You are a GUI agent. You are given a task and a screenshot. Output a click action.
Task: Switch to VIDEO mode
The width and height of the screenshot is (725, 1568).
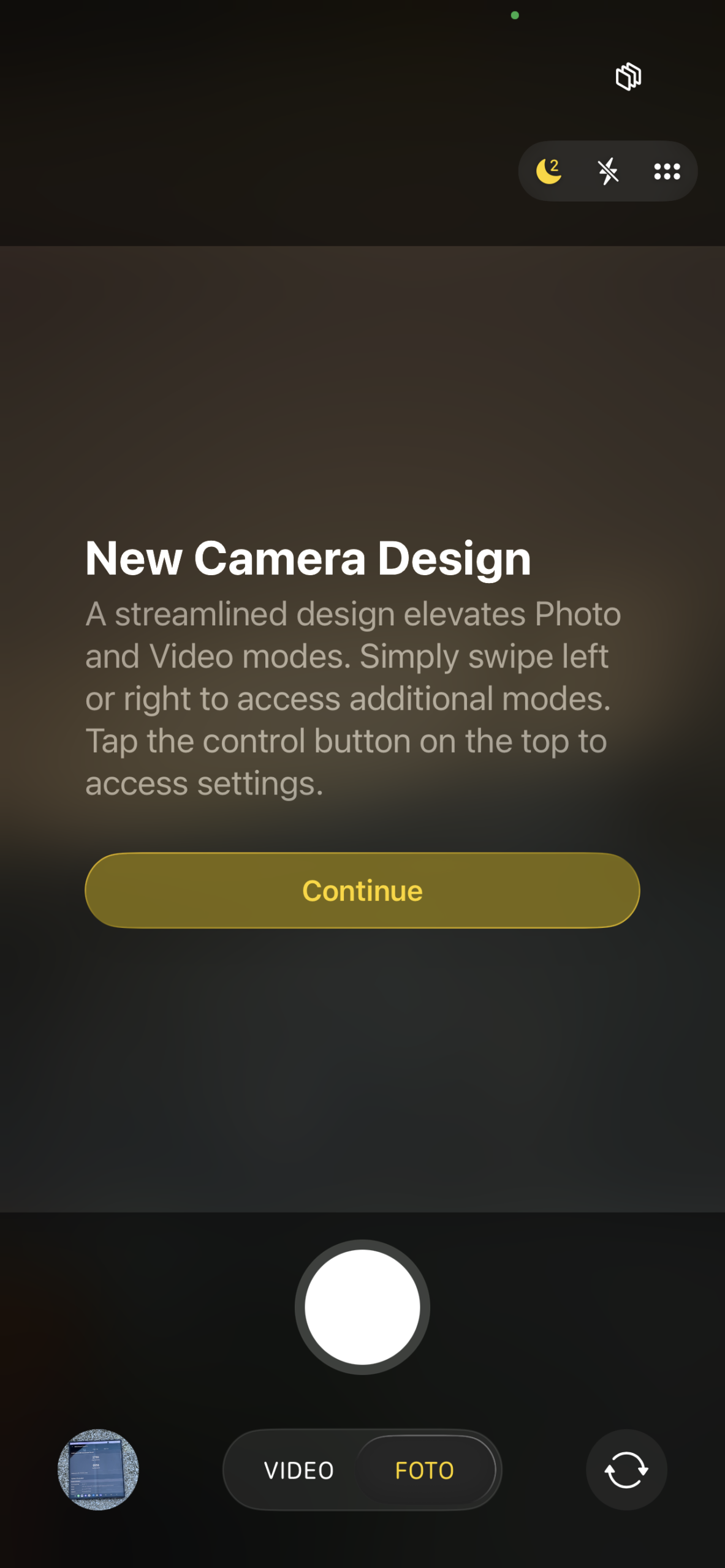click(299, 1470)
